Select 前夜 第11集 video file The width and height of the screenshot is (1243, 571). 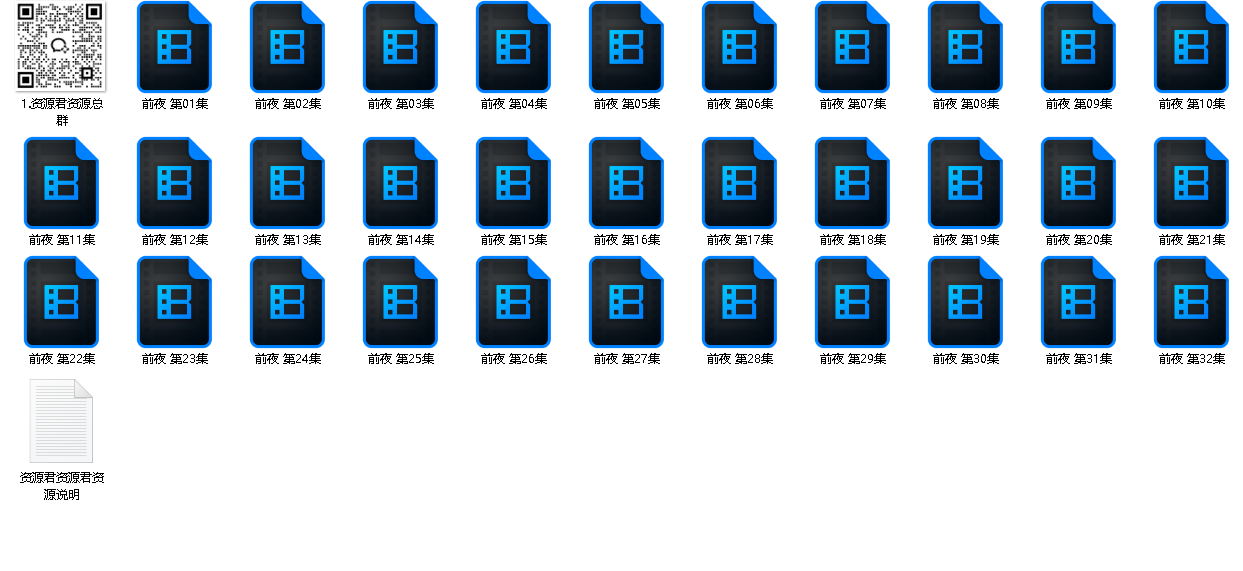61,183
